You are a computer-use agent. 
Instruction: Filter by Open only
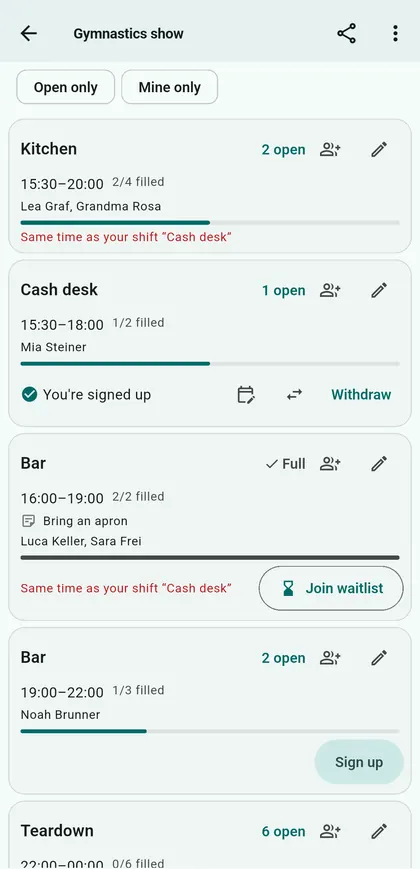65,87
